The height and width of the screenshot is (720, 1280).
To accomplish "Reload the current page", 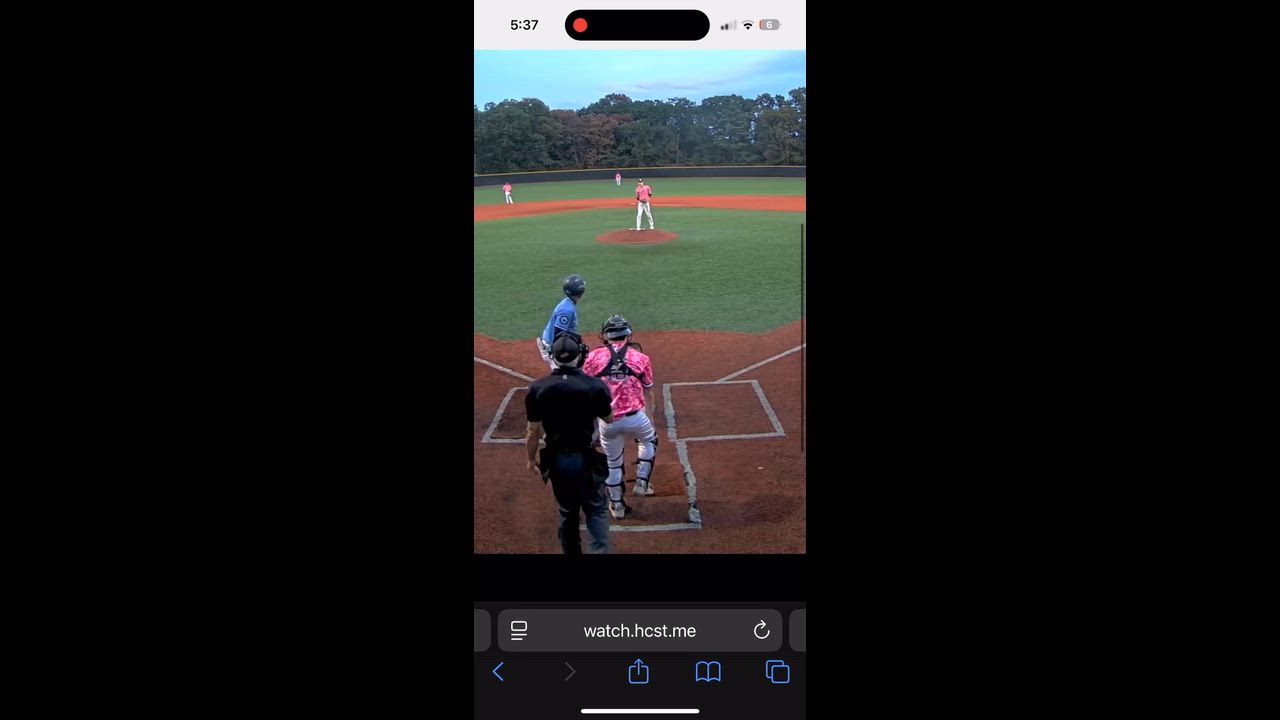I will (761, 630).
